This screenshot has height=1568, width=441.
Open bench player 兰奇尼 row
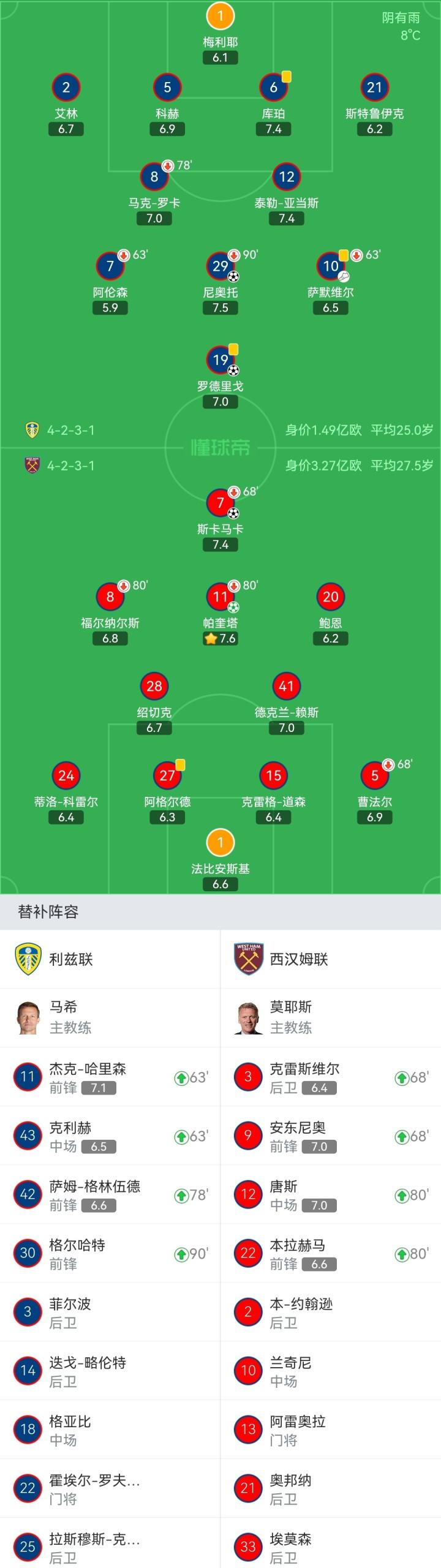pos(331,1371)
